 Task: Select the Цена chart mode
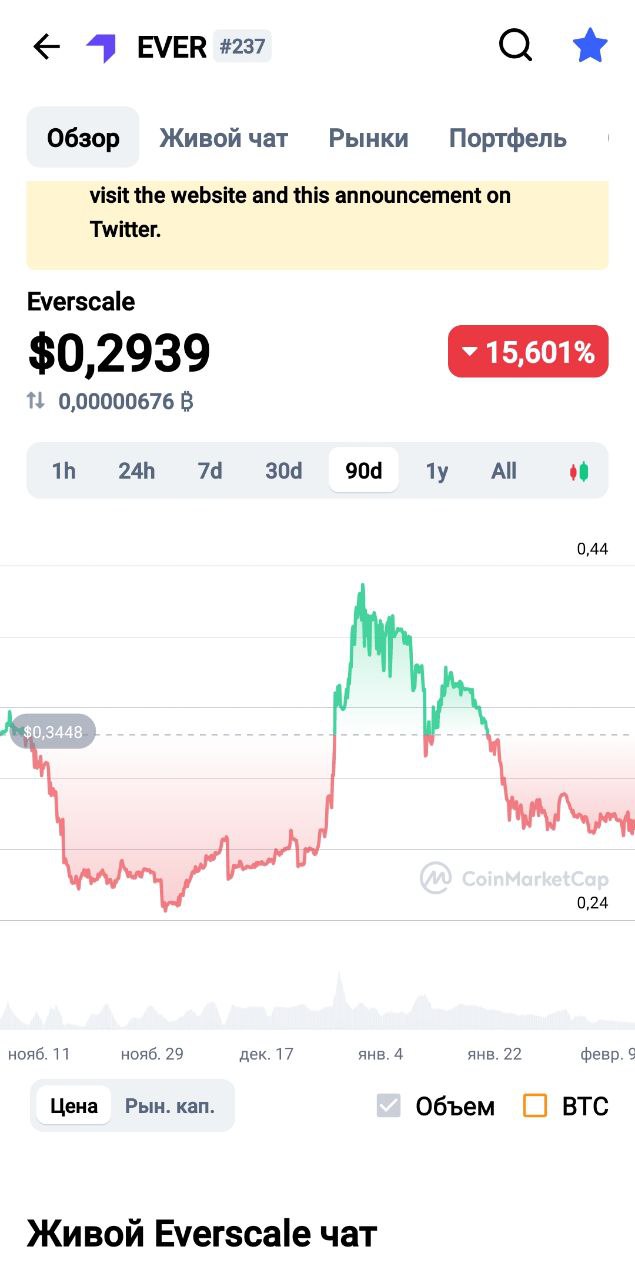(74, 1105)
